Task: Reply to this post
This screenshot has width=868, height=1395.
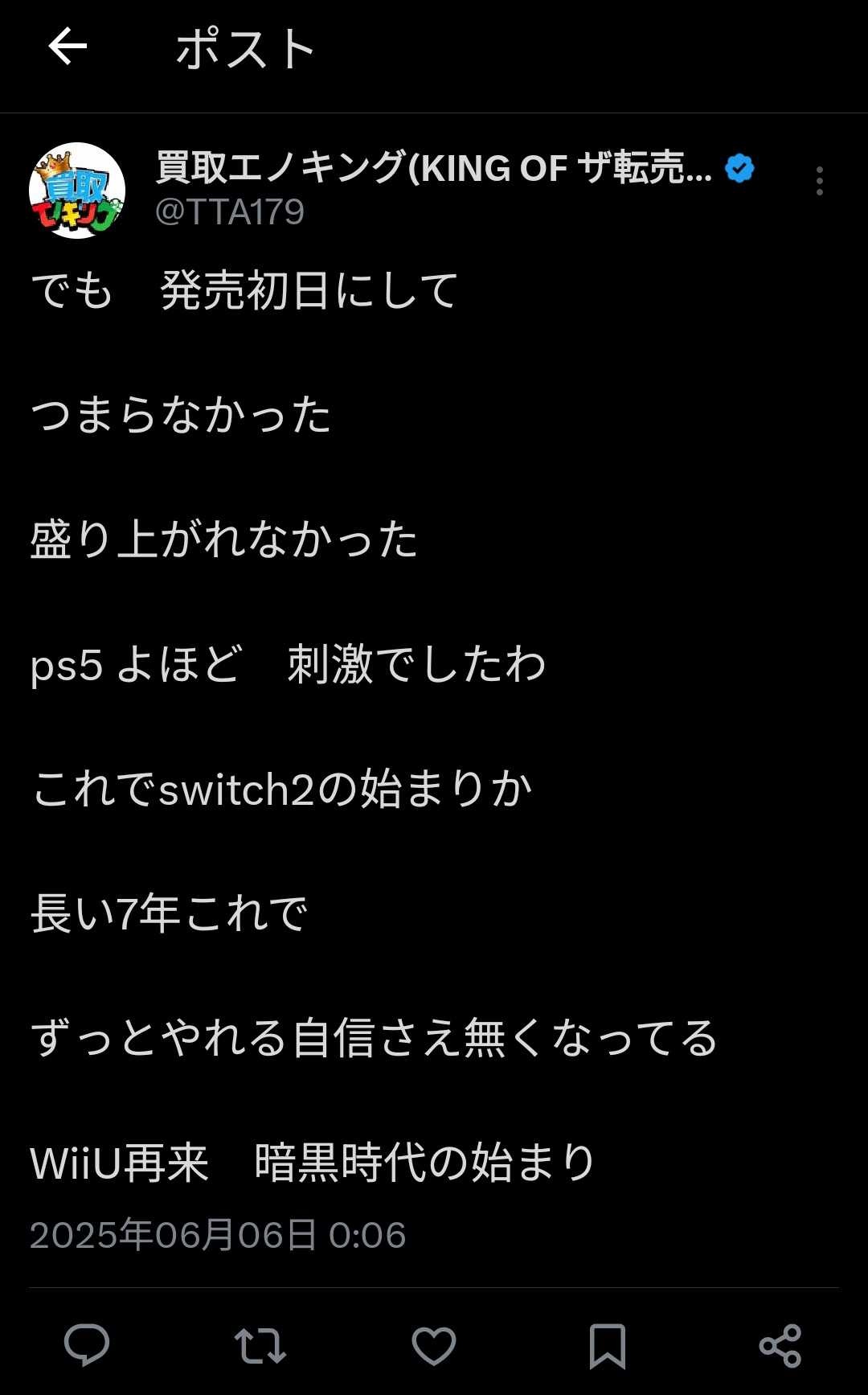Action: click(x=87, y=1345)
